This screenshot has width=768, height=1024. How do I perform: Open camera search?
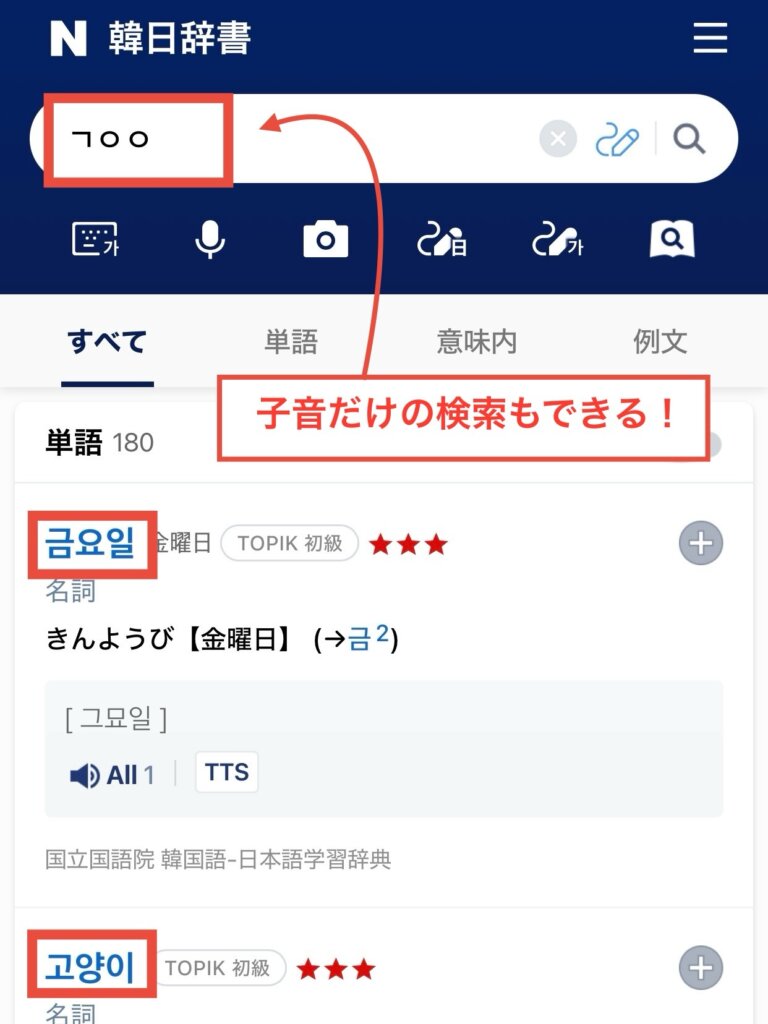click(326, 240)
